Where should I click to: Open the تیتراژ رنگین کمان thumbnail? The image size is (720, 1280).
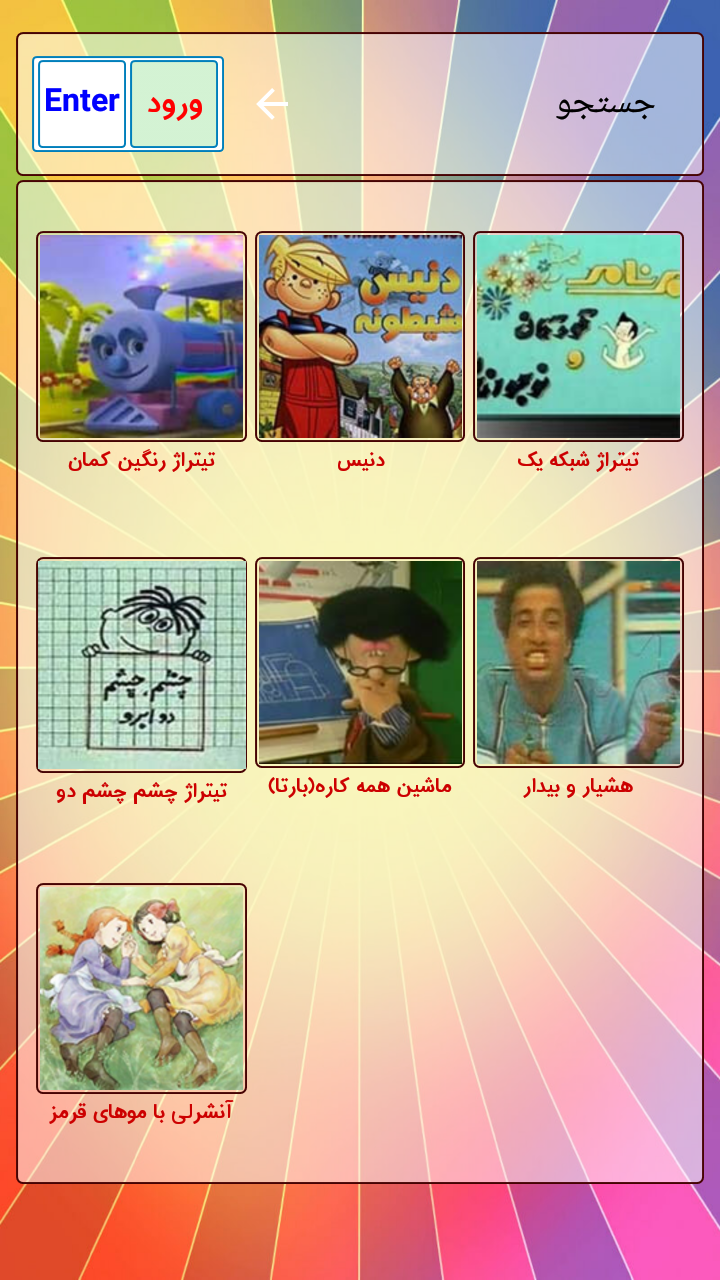click(141, 337)
